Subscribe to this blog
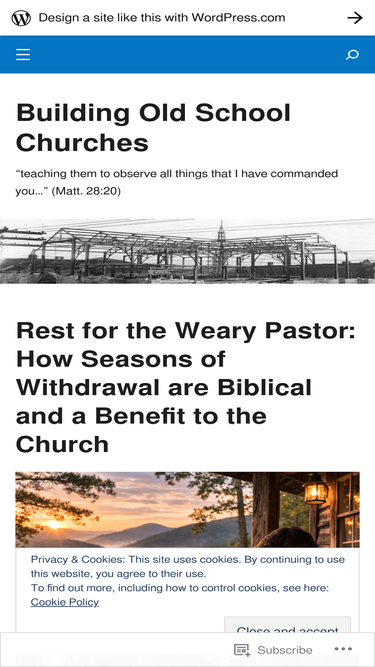 click(x=273, y=650)
